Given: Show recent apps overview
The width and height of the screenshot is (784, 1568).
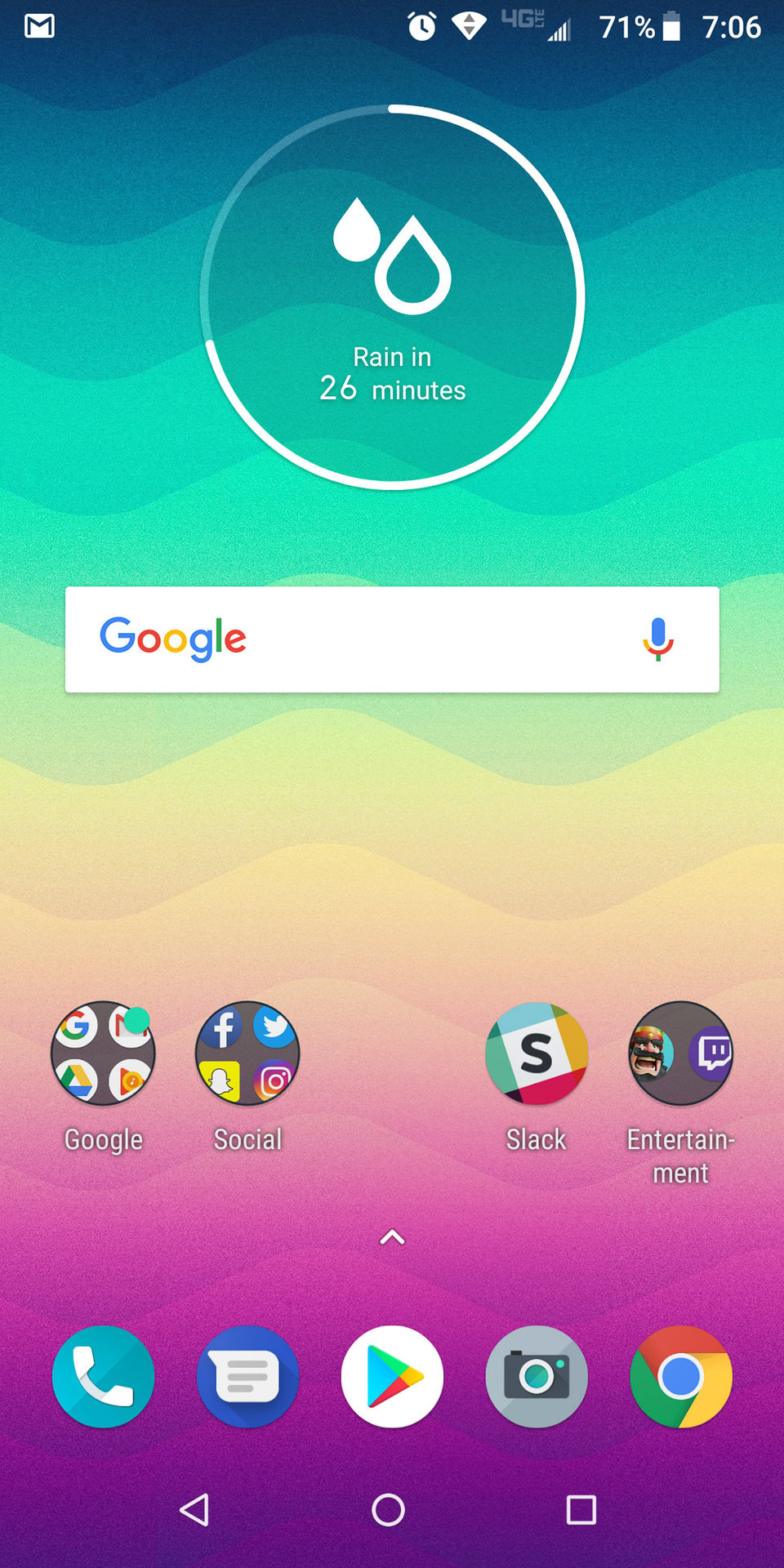Looking at the screenshot, I should [581, 1510].
